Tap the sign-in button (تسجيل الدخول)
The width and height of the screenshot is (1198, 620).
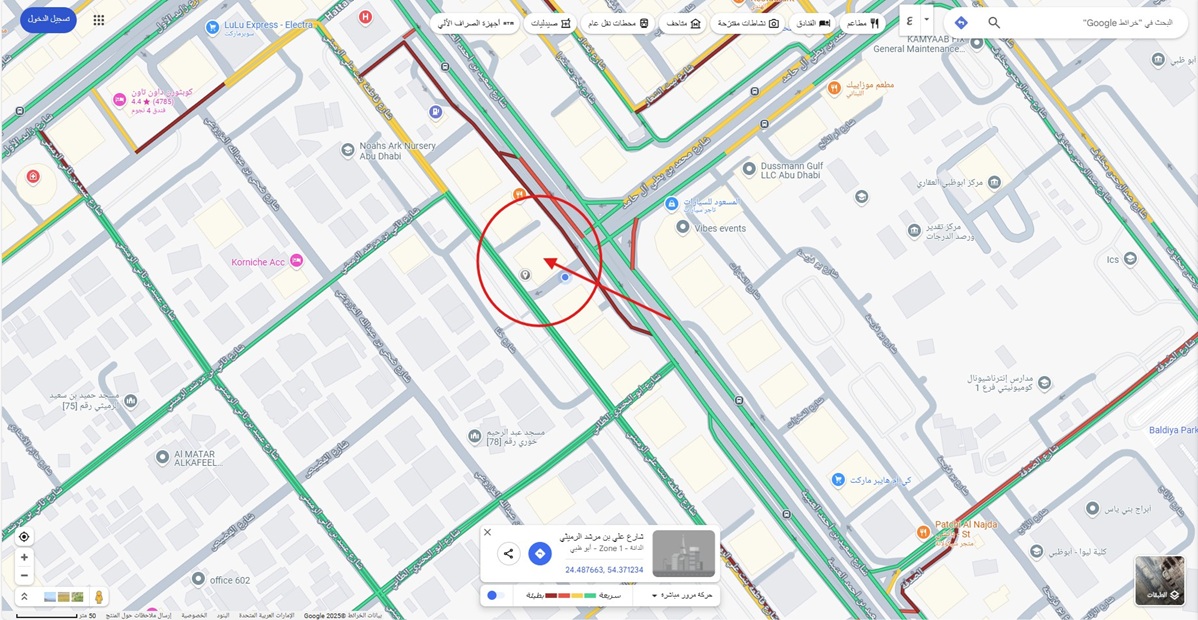tap(48, 19)
